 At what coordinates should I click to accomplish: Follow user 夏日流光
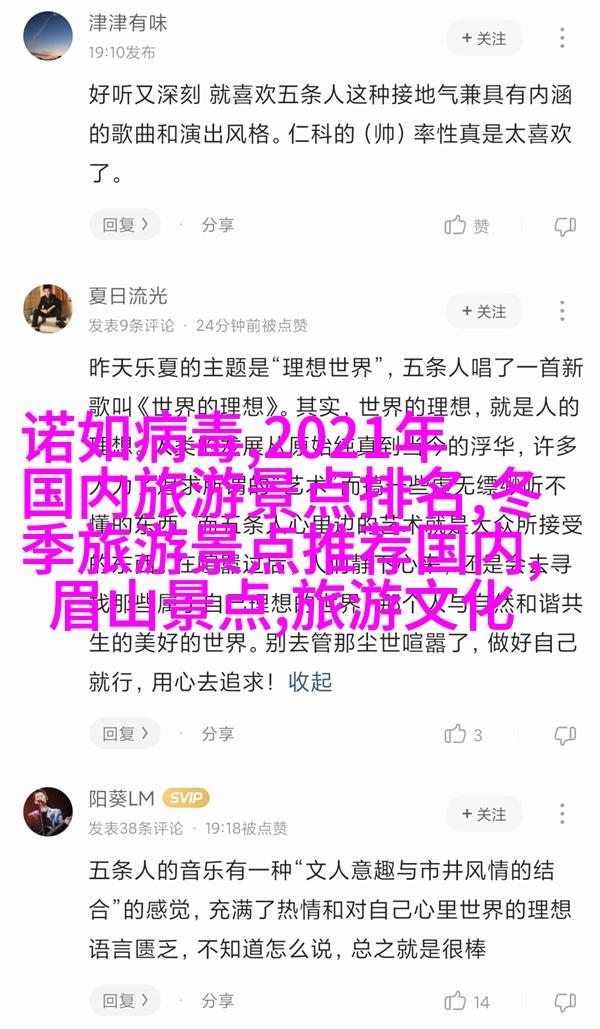pyautogui.click(x=484, y=311)
